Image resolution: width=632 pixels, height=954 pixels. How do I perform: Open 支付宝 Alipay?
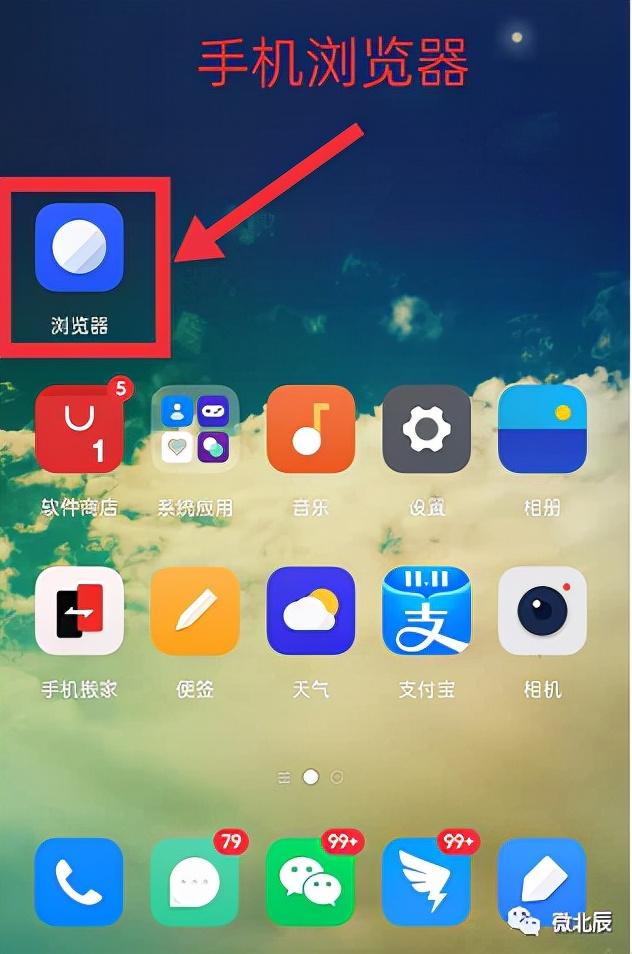[x=427, y=611]
